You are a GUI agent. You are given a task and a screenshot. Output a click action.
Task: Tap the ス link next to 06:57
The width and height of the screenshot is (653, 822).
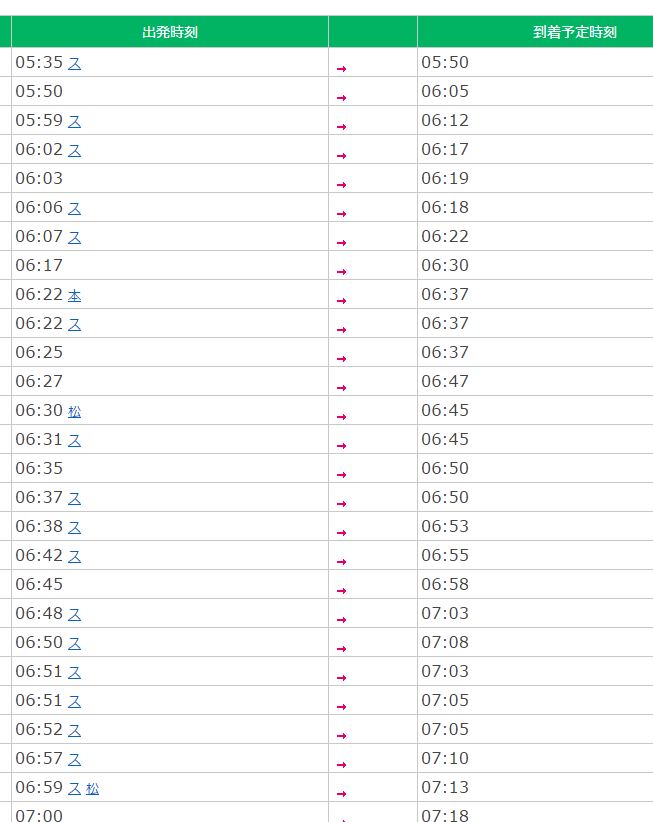tap(74, 759)
